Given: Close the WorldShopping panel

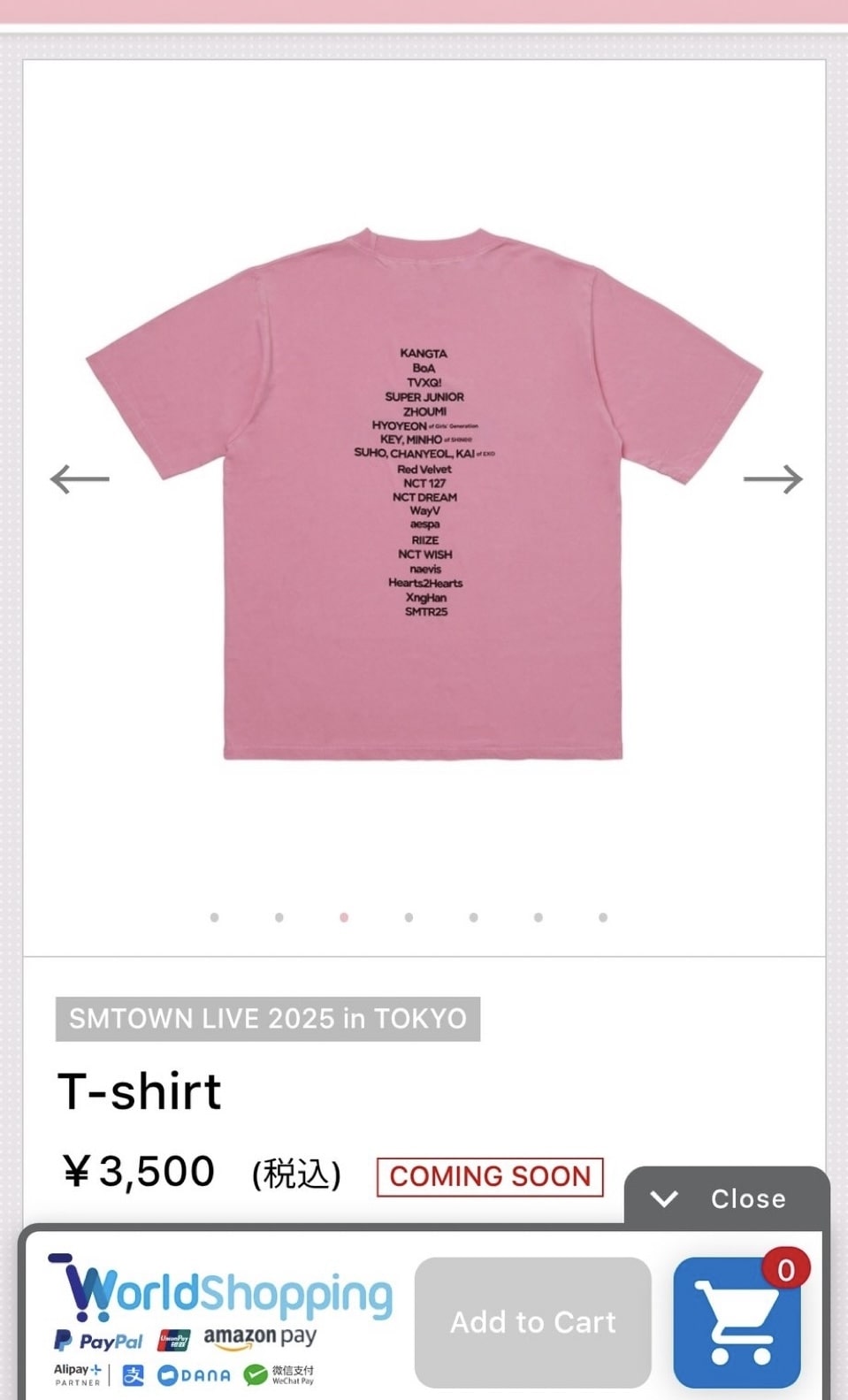Looking at the screenshot, I should tap(725, 1198).
